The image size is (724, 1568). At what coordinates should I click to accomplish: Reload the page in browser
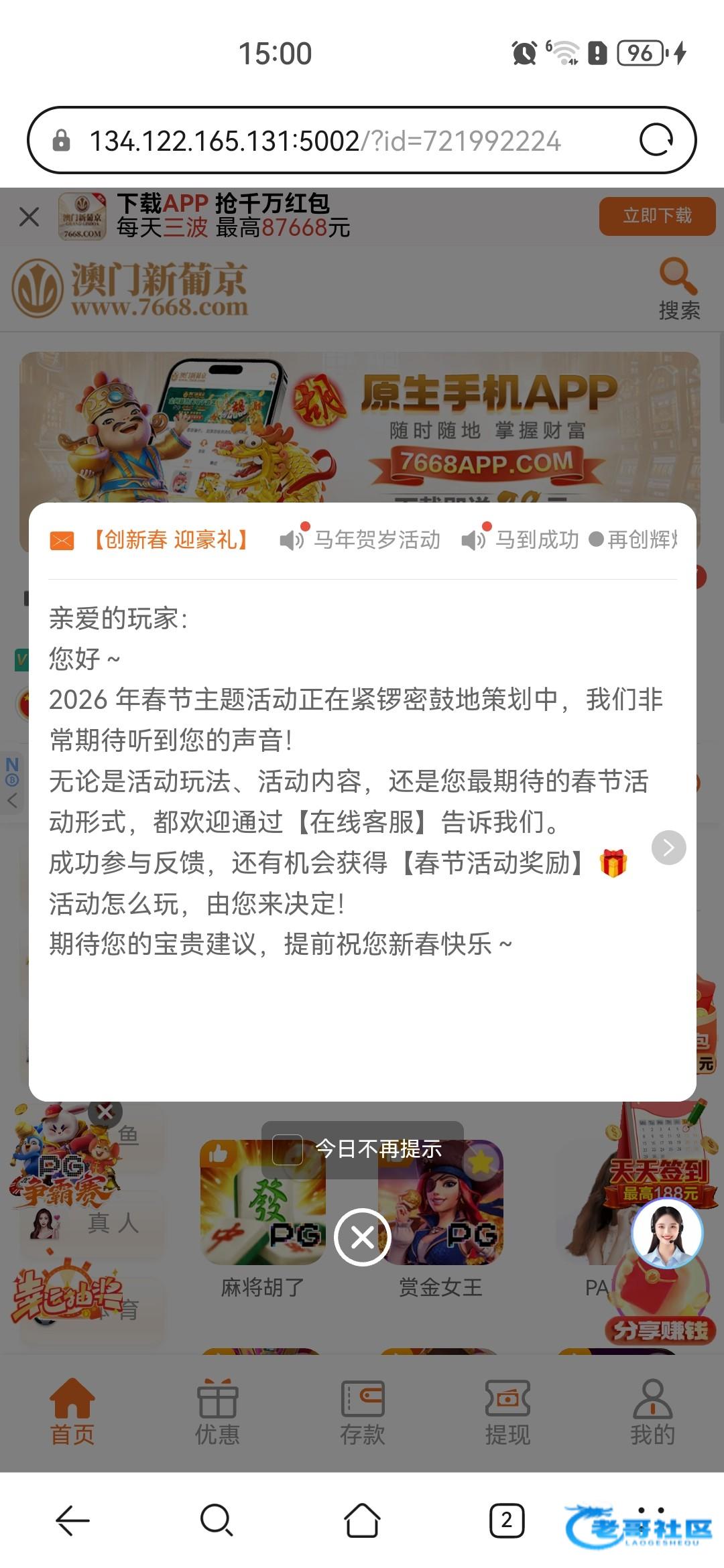pos(656,141)
